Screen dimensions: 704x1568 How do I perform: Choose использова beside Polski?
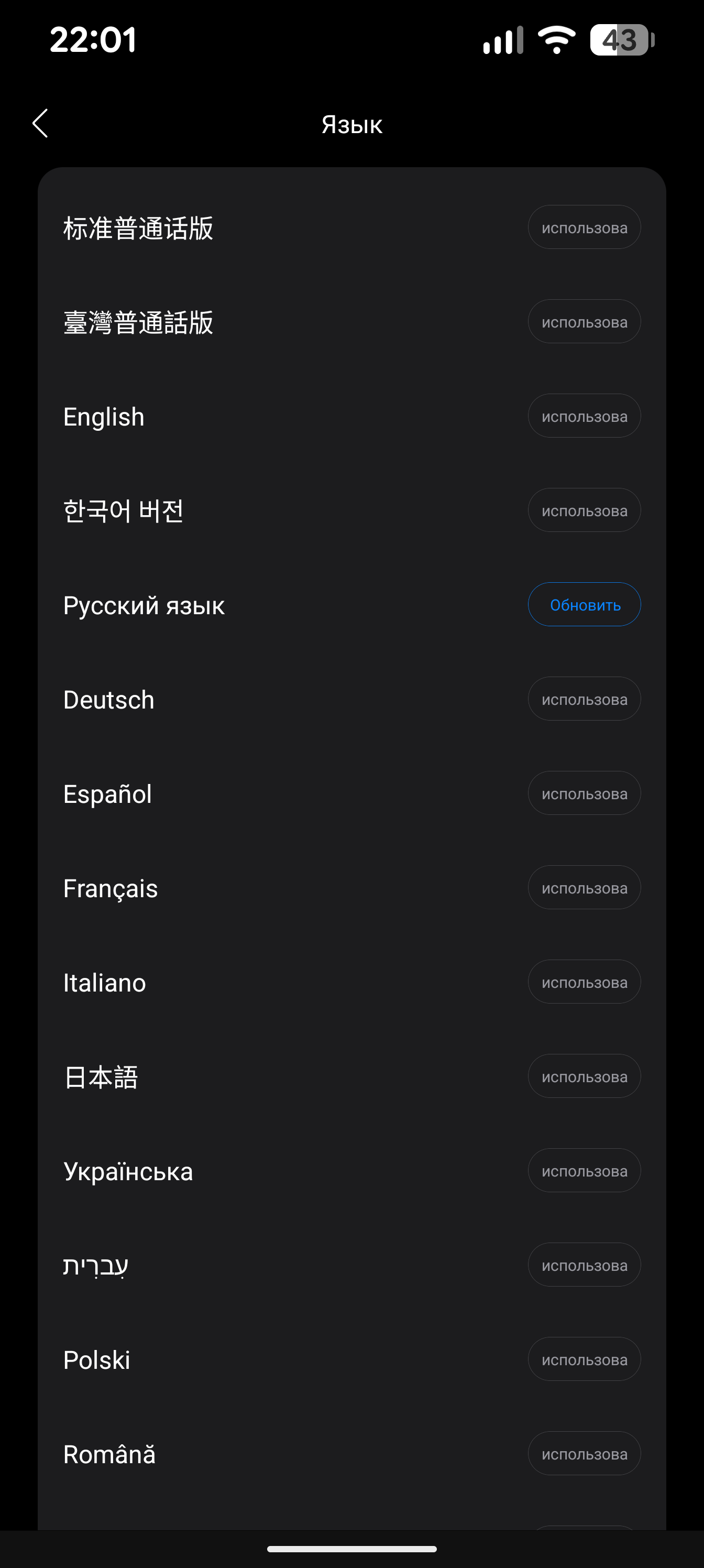pyautogui.click(x=584, y=1360)
